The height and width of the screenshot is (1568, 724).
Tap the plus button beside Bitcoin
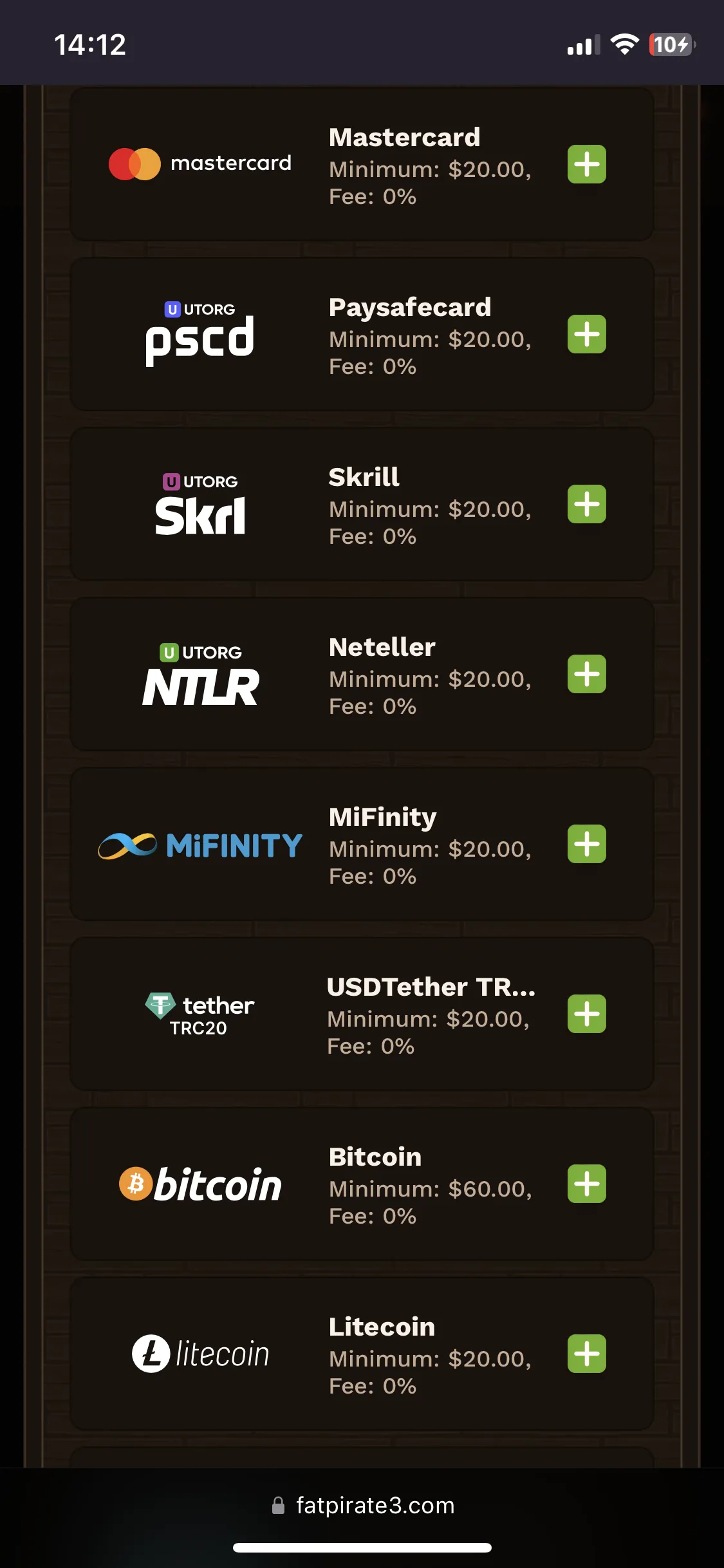click(586, 1184)
